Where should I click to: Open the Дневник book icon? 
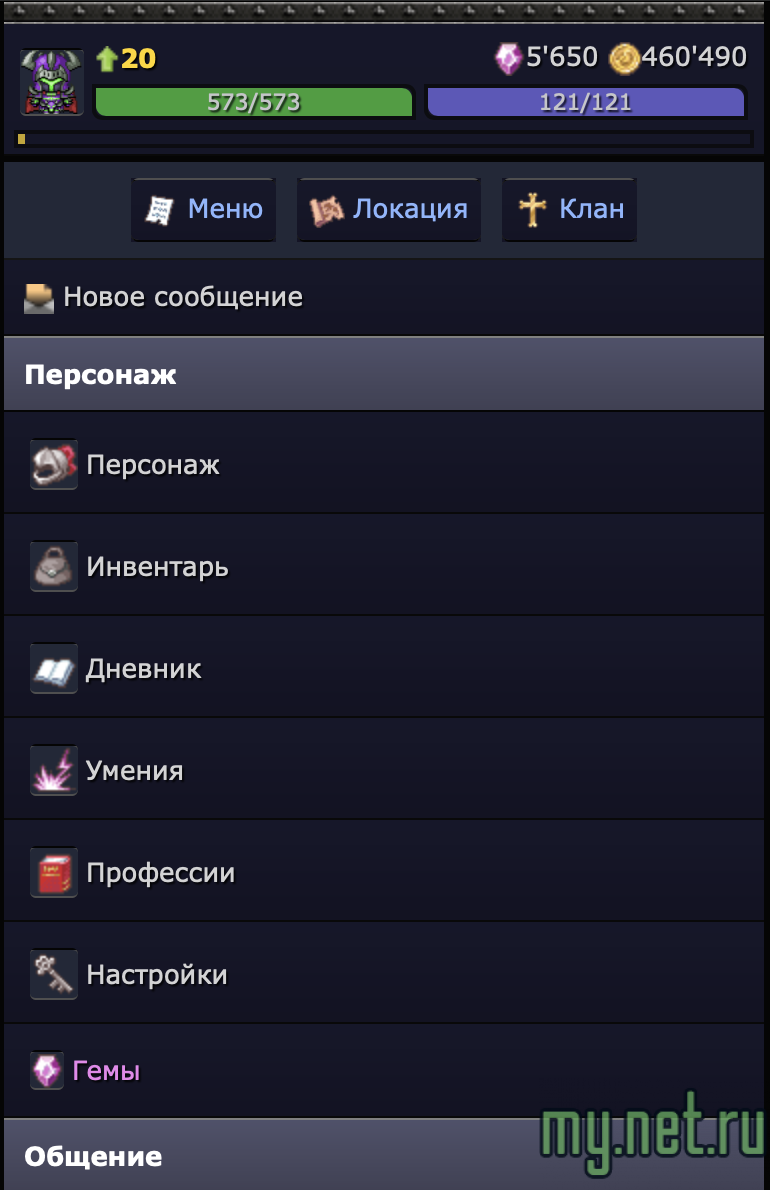(x=54, y=667)
